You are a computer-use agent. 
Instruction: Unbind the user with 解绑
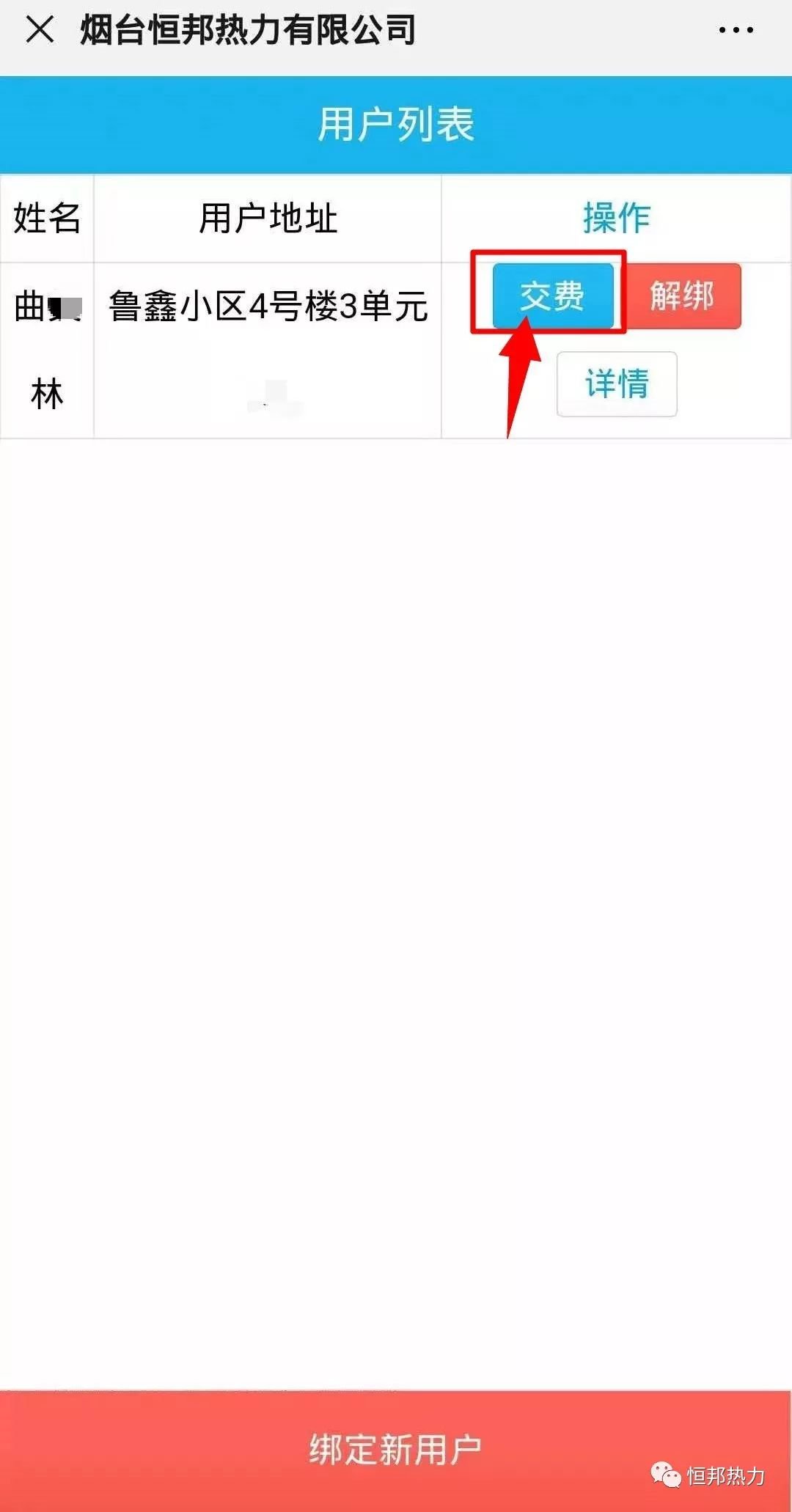682,296
